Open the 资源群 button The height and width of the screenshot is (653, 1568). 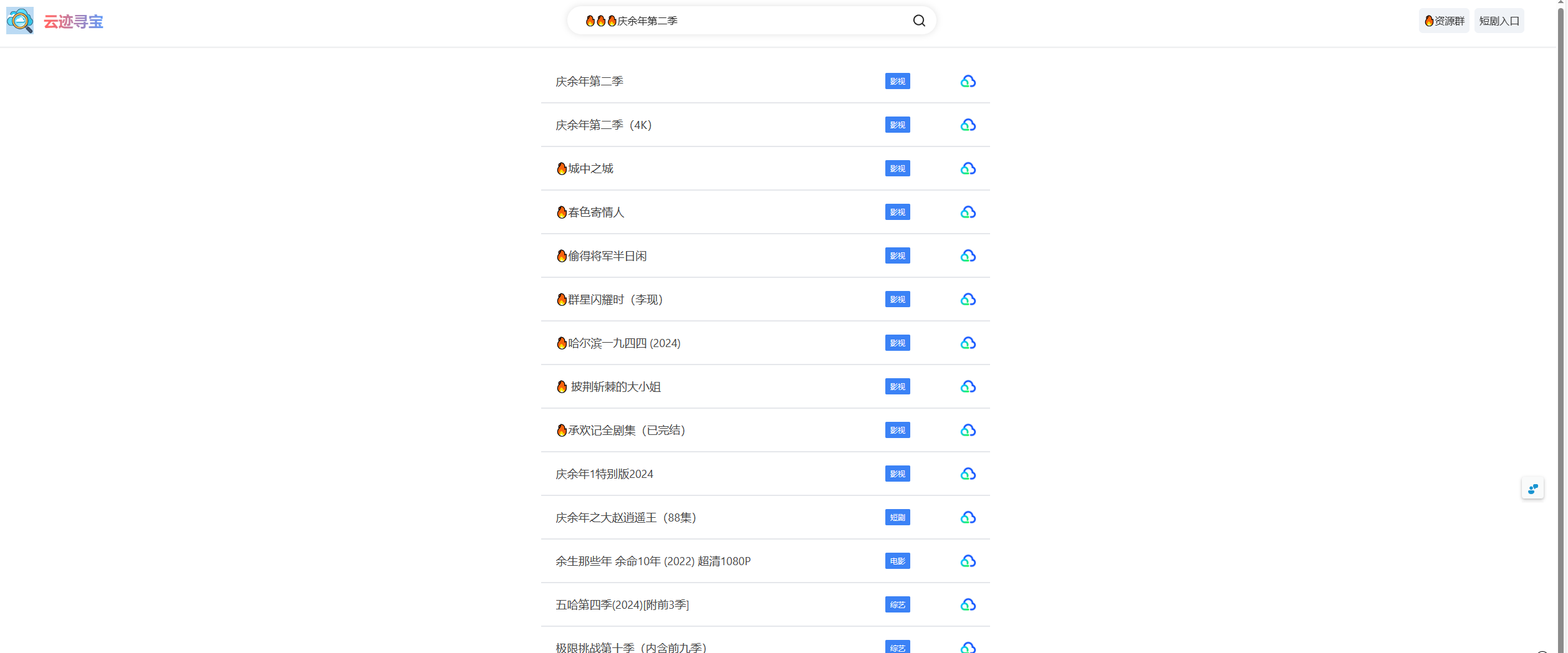point(1444,21)
